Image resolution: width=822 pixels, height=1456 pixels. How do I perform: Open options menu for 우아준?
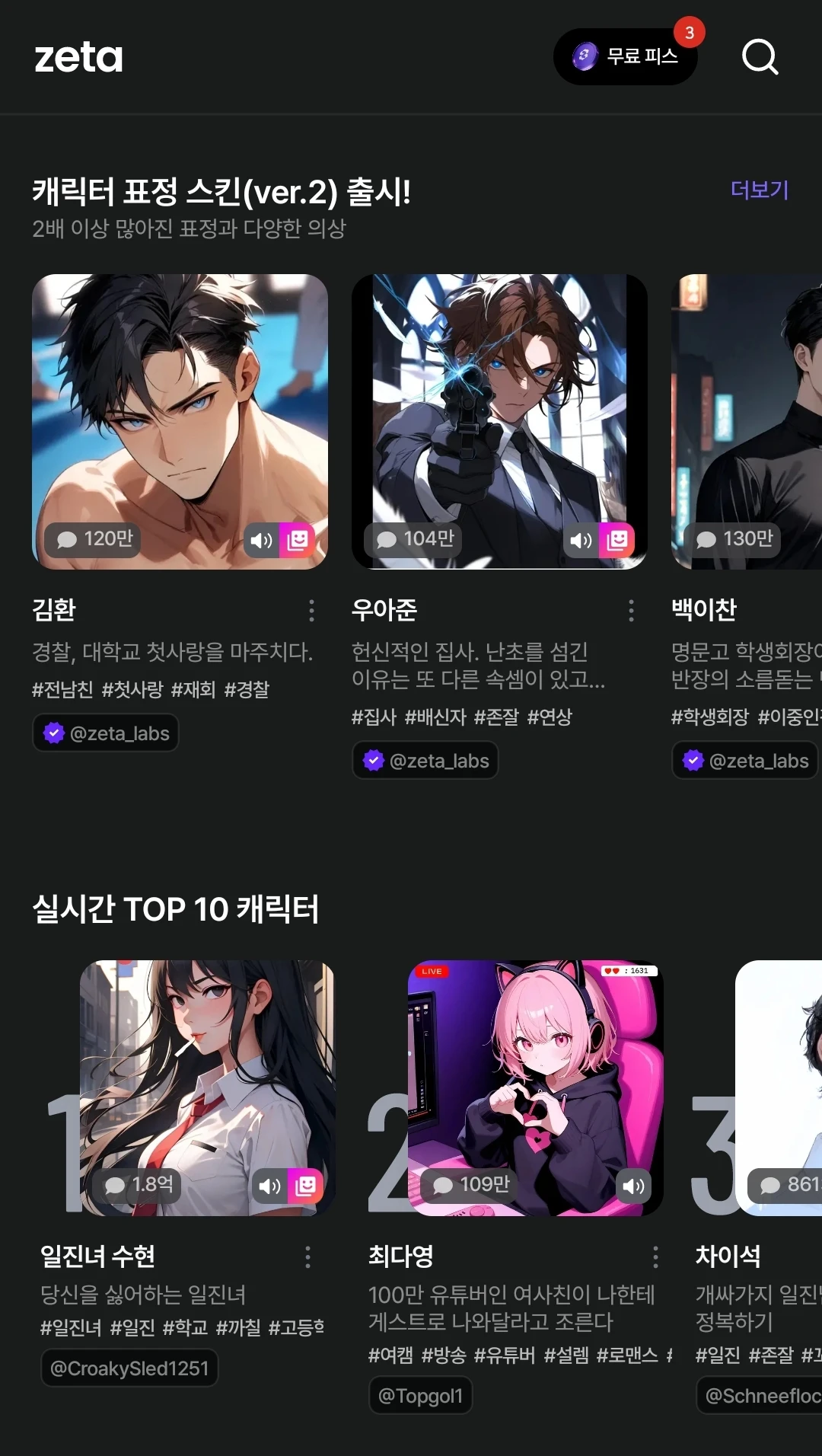[x=631, y=610]
